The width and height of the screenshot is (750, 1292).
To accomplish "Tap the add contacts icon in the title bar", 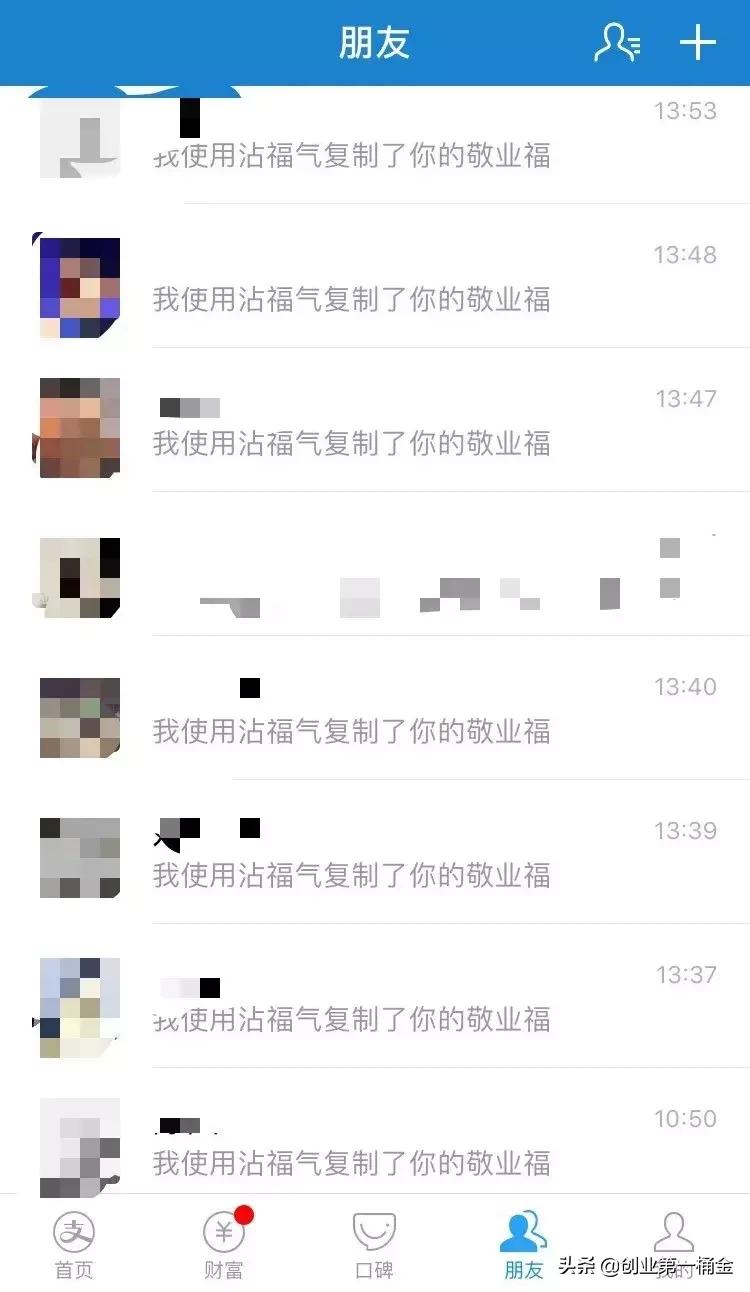I will tap(617, 43).
